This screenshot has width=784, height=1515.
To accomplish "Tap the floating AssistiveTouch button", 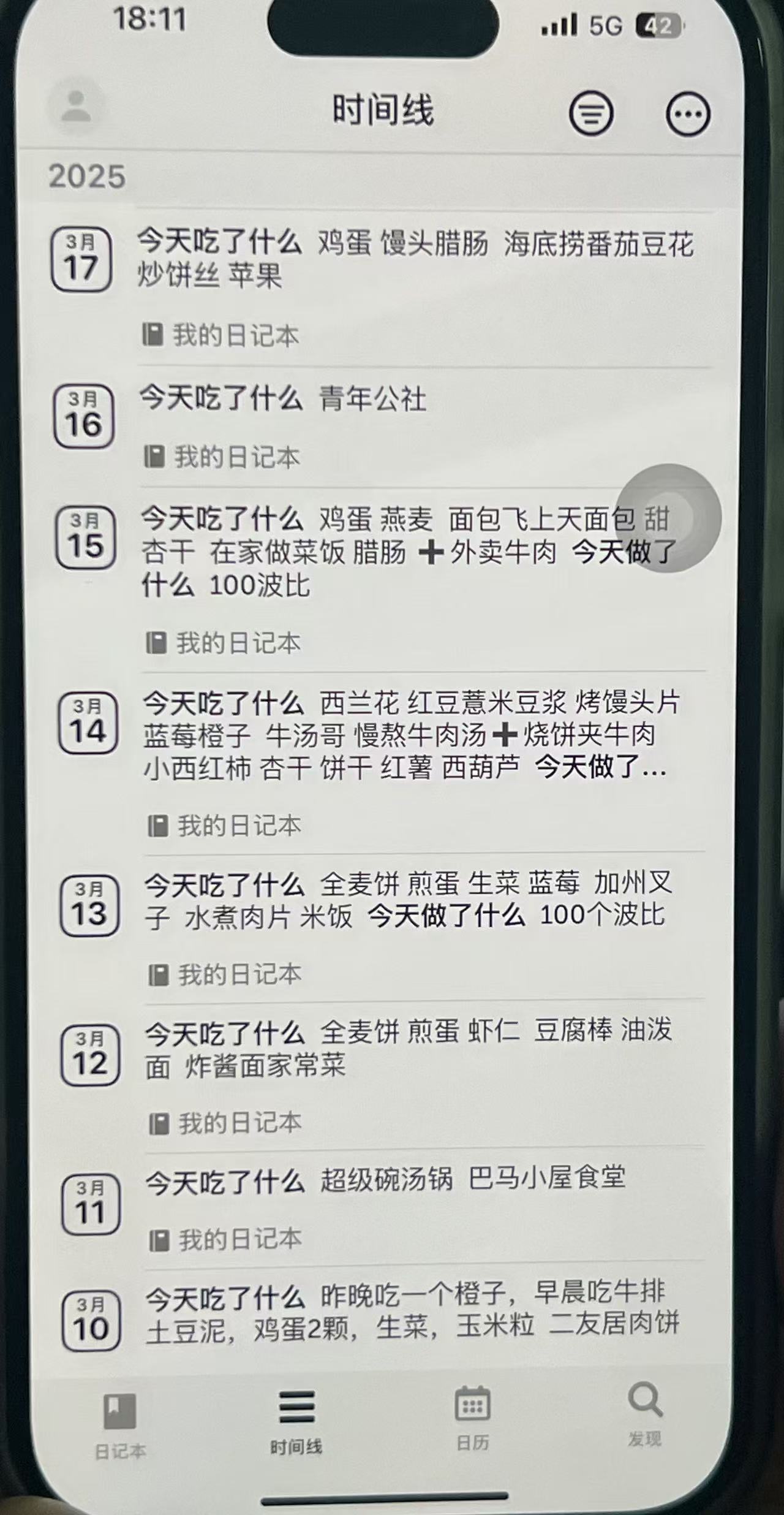I will coord(668,518).
